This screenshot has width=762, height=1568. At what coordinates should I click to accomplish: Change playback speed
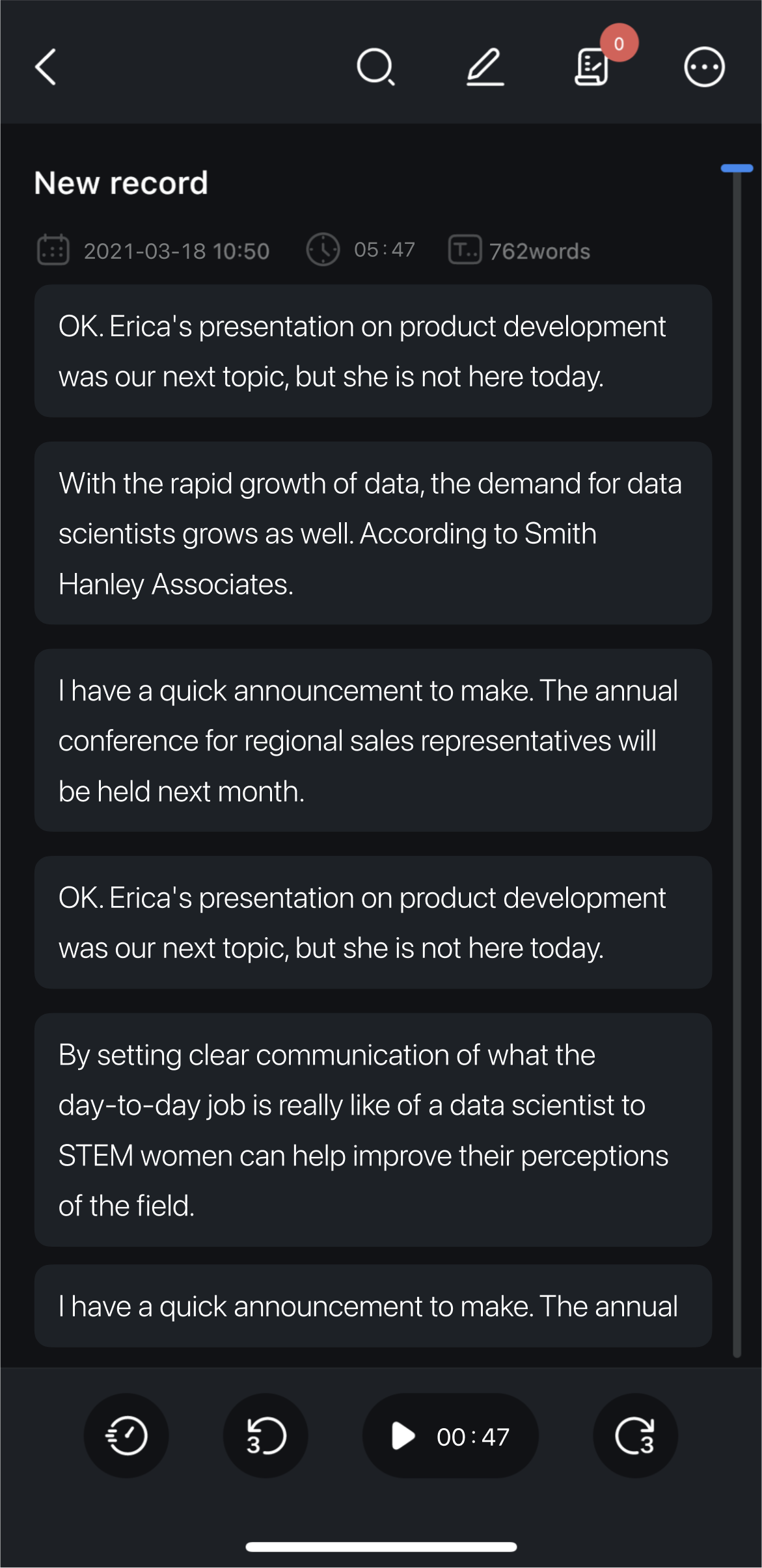(x=126, y=1436)
